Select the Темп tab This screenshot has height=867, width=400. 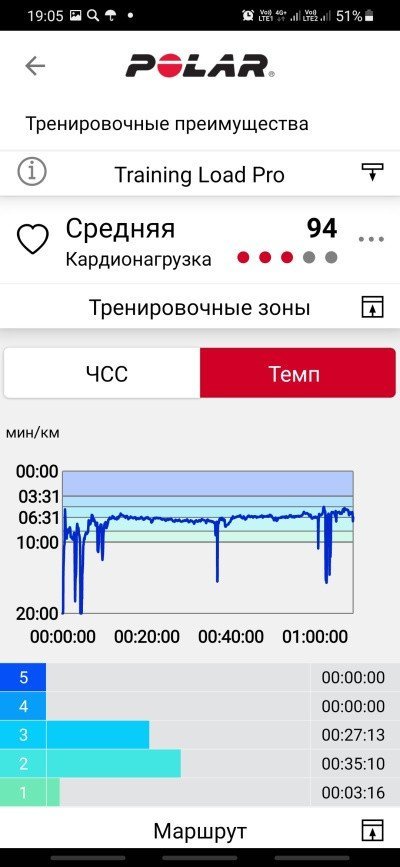point(298,373)
